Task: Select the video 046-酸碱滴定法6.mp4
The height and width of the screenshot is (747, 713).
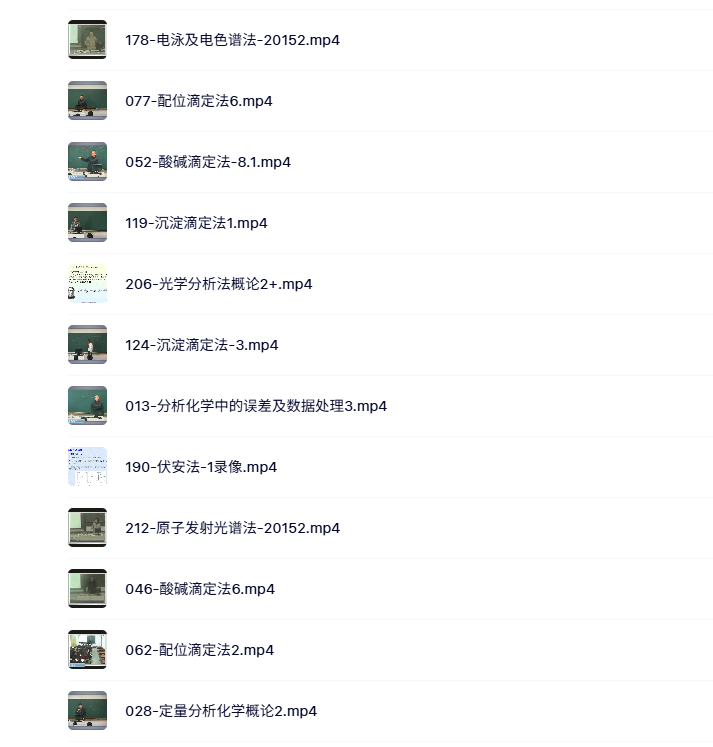Action: [200, 589]
